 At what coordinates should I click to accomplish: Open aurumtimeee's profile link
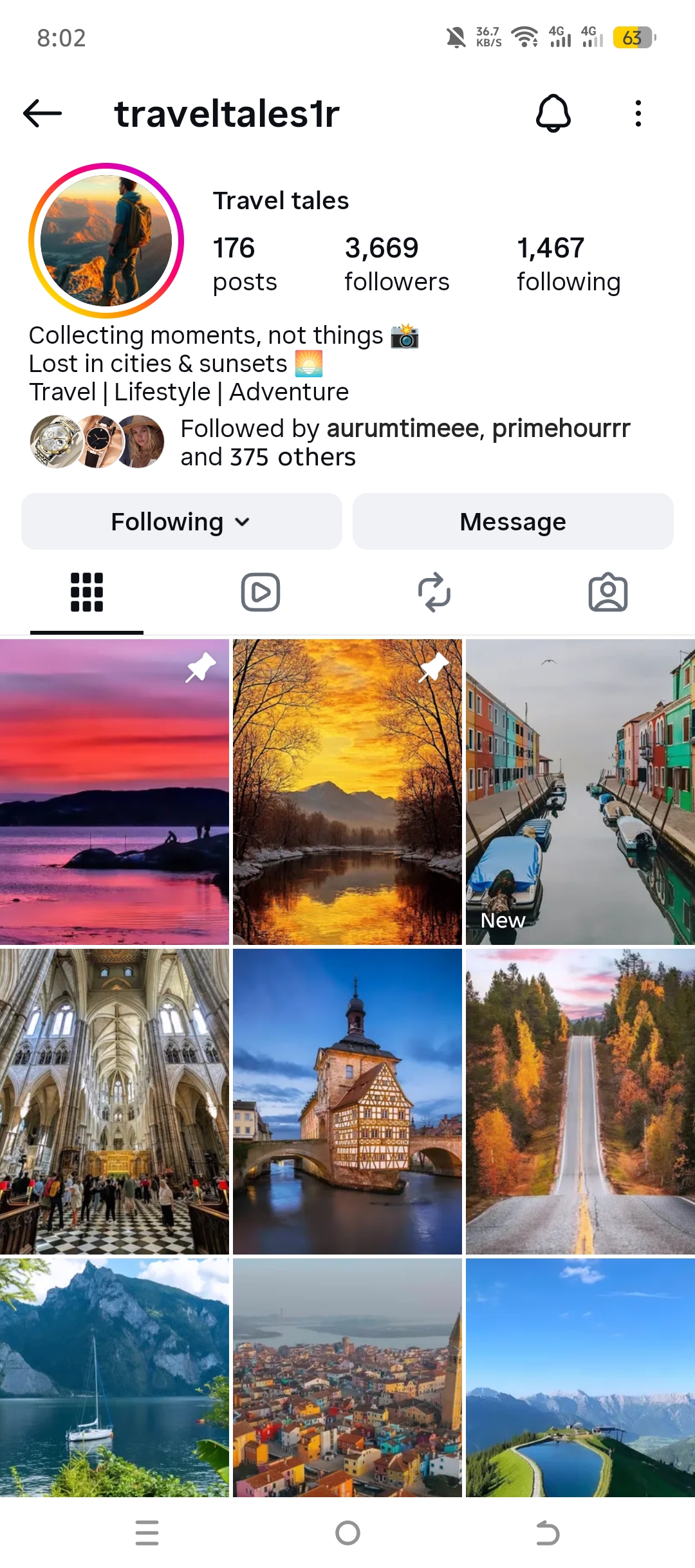pyautogui.click(x=400, y=428)
